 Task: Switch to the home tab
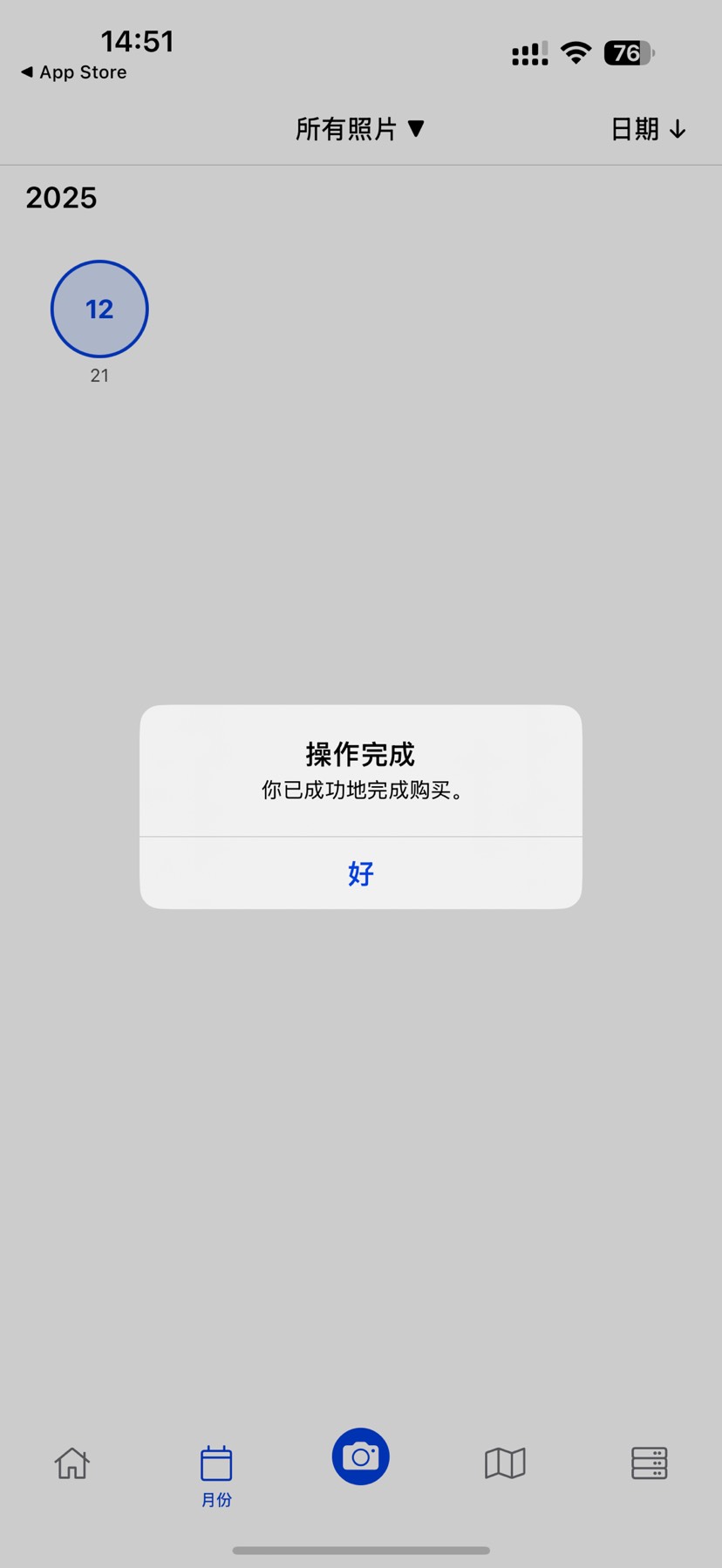[x=72, y=1463]
